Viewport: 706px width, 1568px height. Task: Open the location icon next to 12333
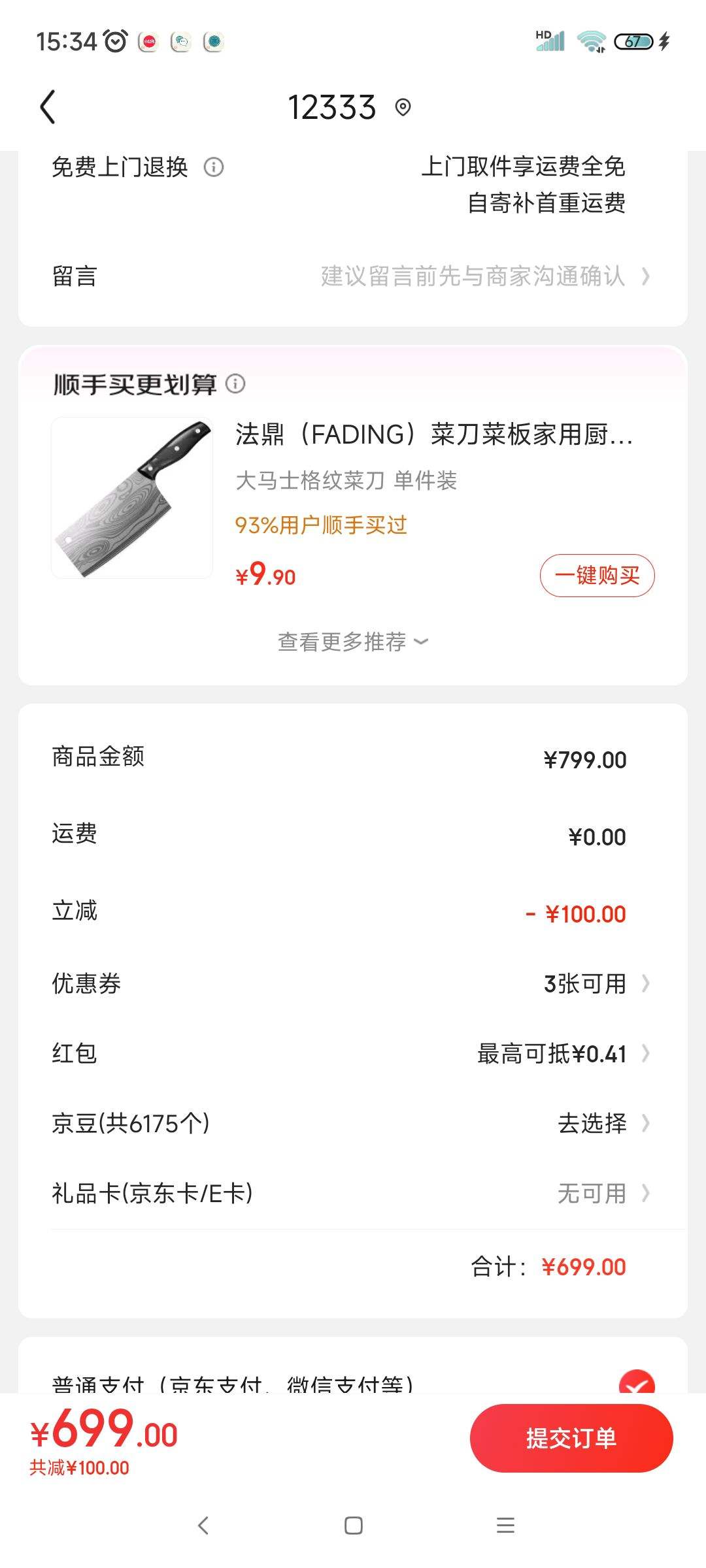(x=401, y=106)
